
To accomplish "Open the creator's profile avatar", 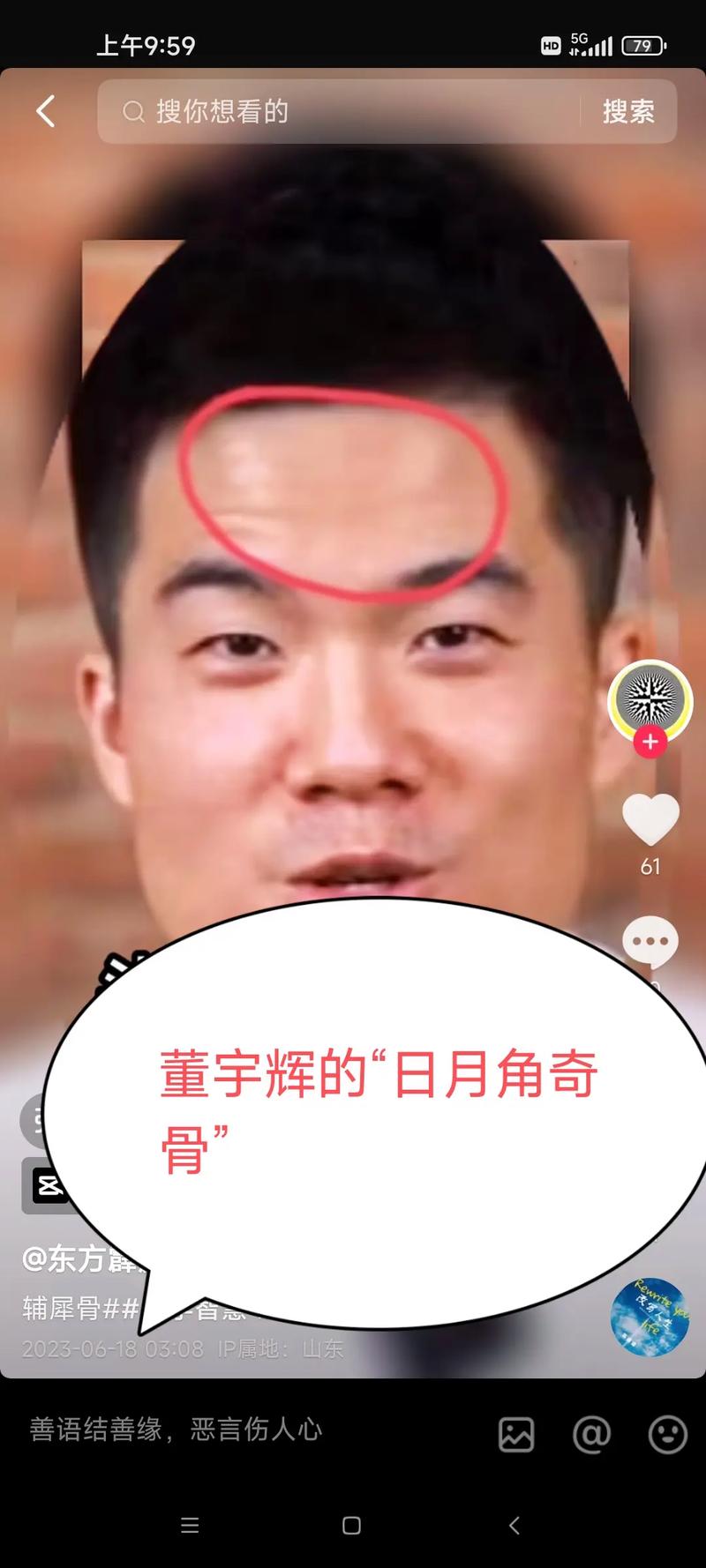I will click(x=650, y=699).
